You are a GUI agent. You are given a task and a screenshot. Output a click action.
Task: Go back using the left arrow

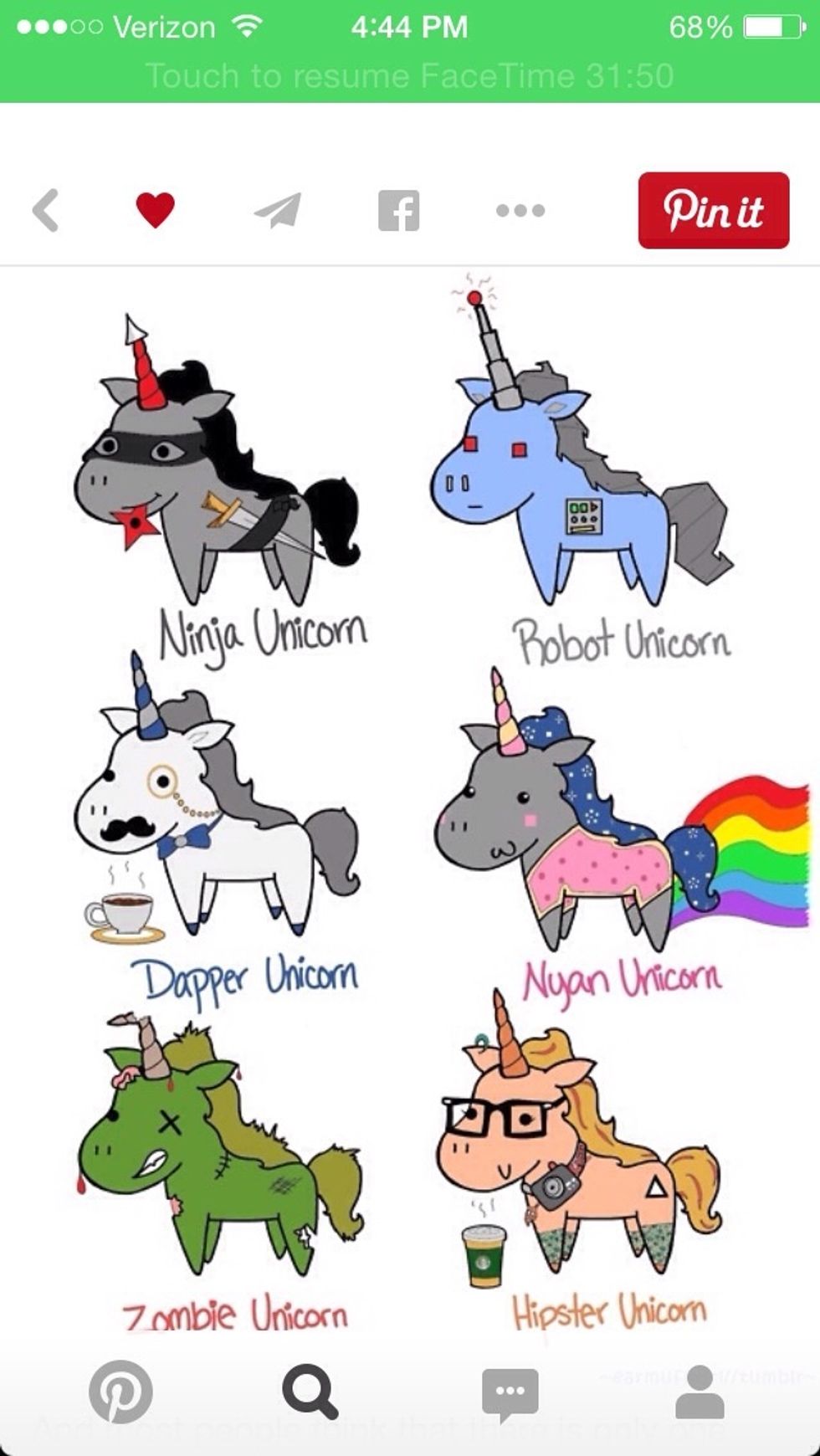46,209
